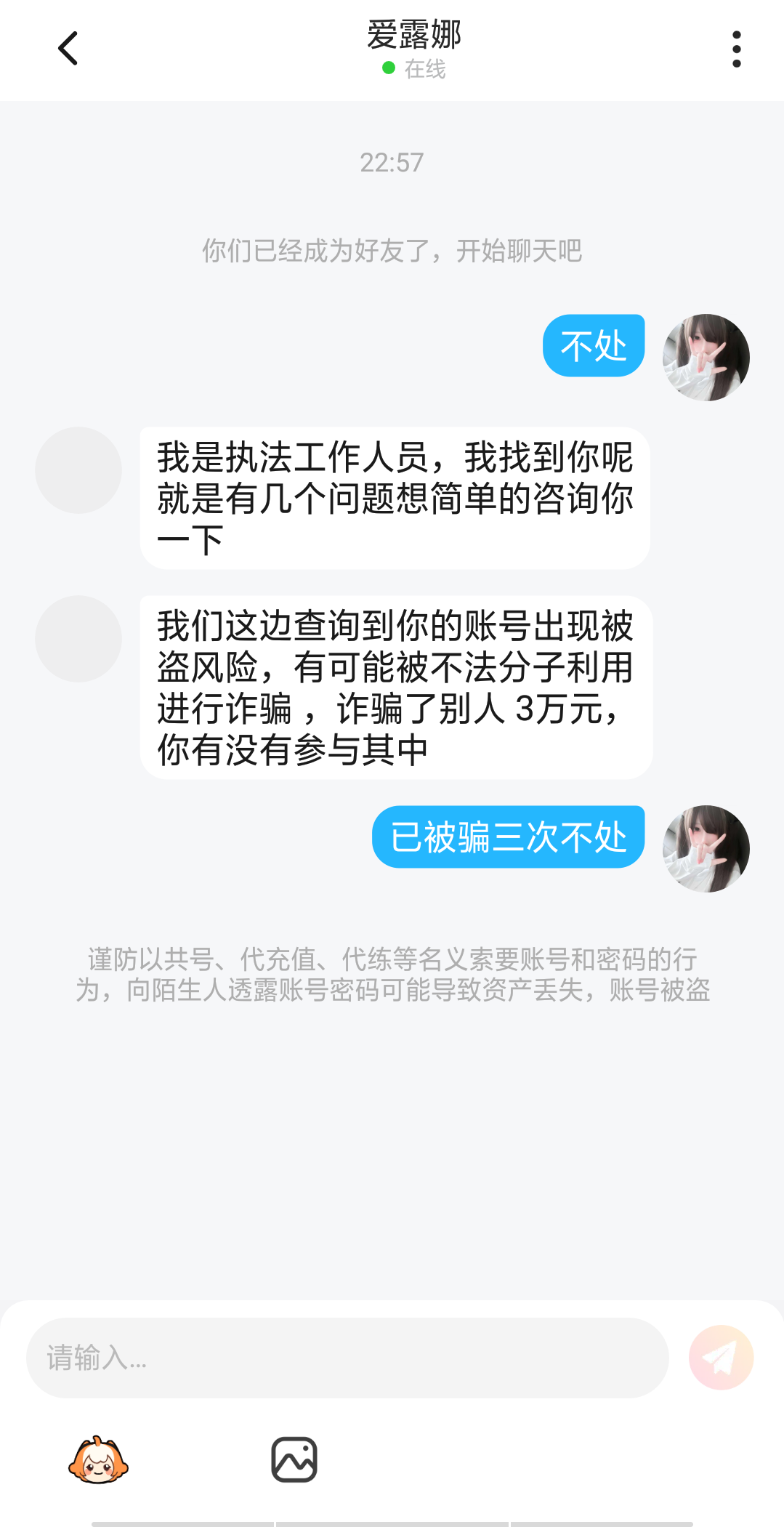Open the three-dot overflow menu
This screenshot has width=784, height=1527.
(x=736, y=49)
